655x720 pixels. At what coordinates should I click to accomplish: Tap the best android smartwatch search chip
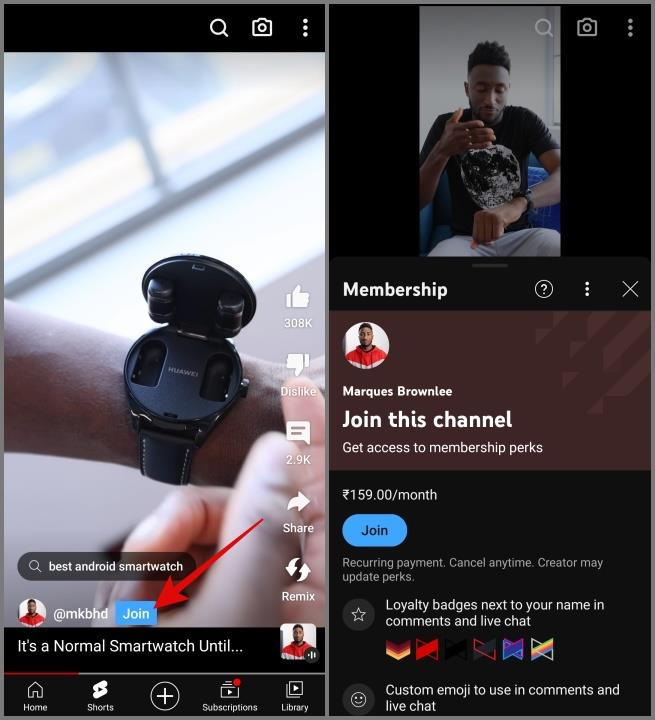tap(106, 566)
